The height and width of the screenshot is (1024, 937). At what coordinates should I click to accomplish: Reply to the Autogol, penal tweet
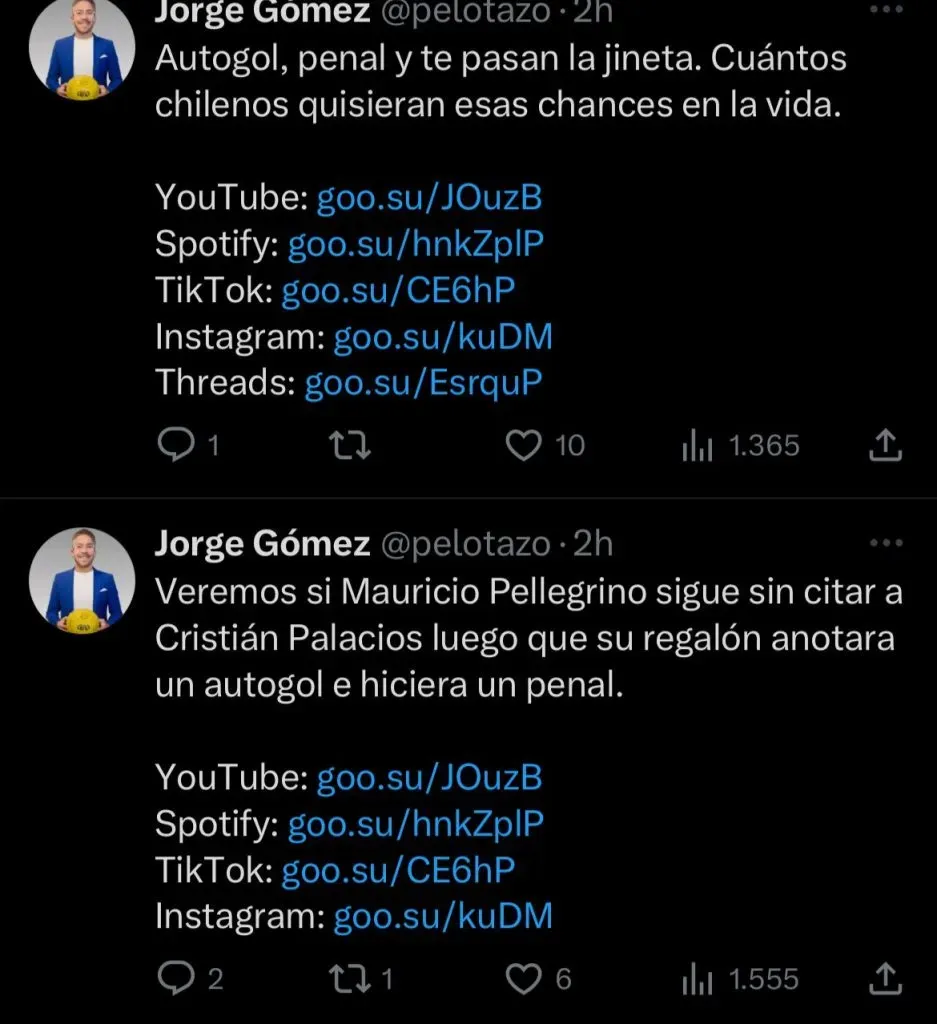(x=176, y=446)
